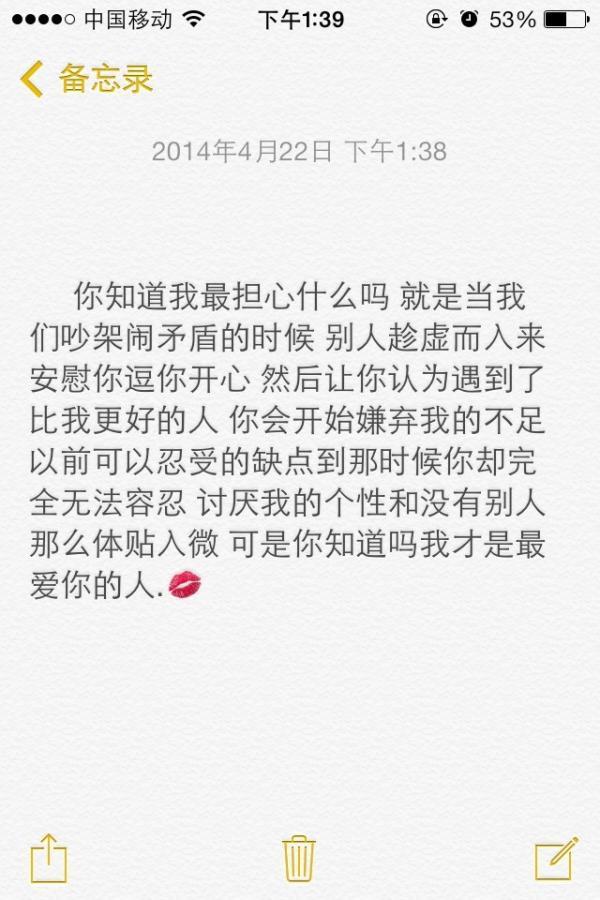Compose a new note
Viewport: 600px width, 900px height.
pos(555,858)
